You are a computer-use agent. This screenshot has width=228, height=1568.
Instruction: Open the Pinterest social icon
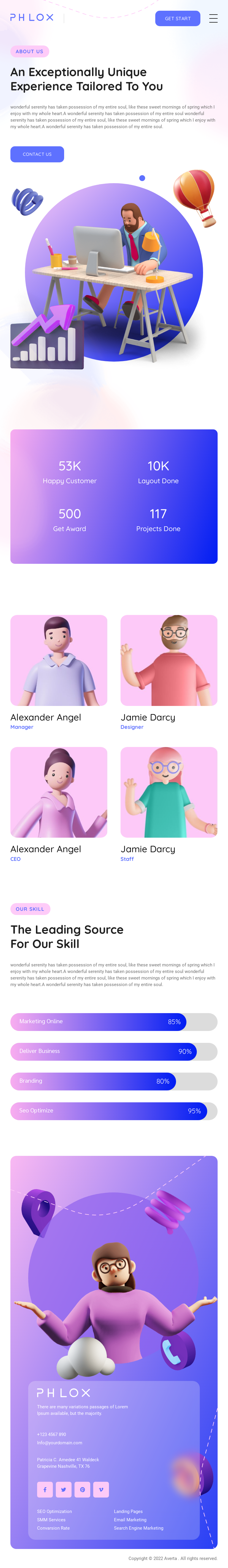point(82,1489)
